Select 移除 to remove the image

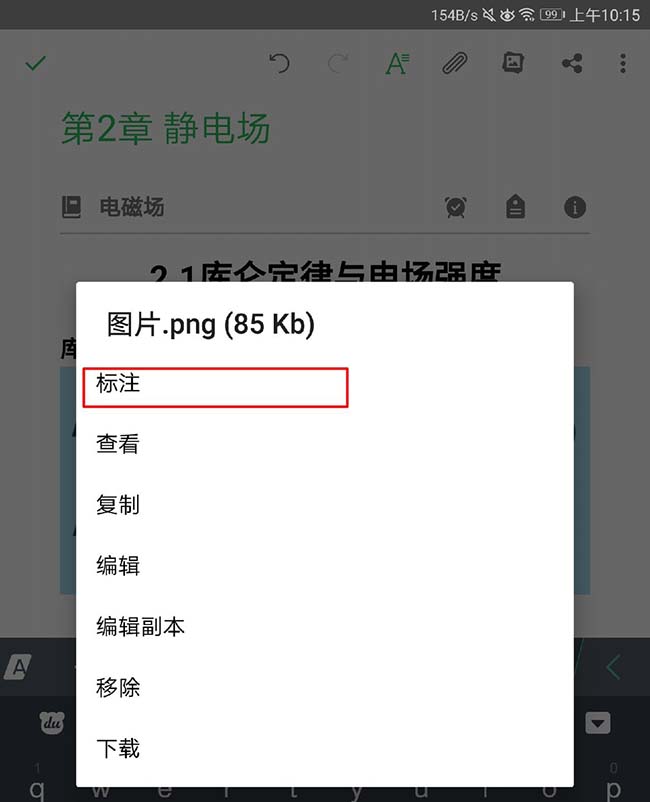click(118, 688)
